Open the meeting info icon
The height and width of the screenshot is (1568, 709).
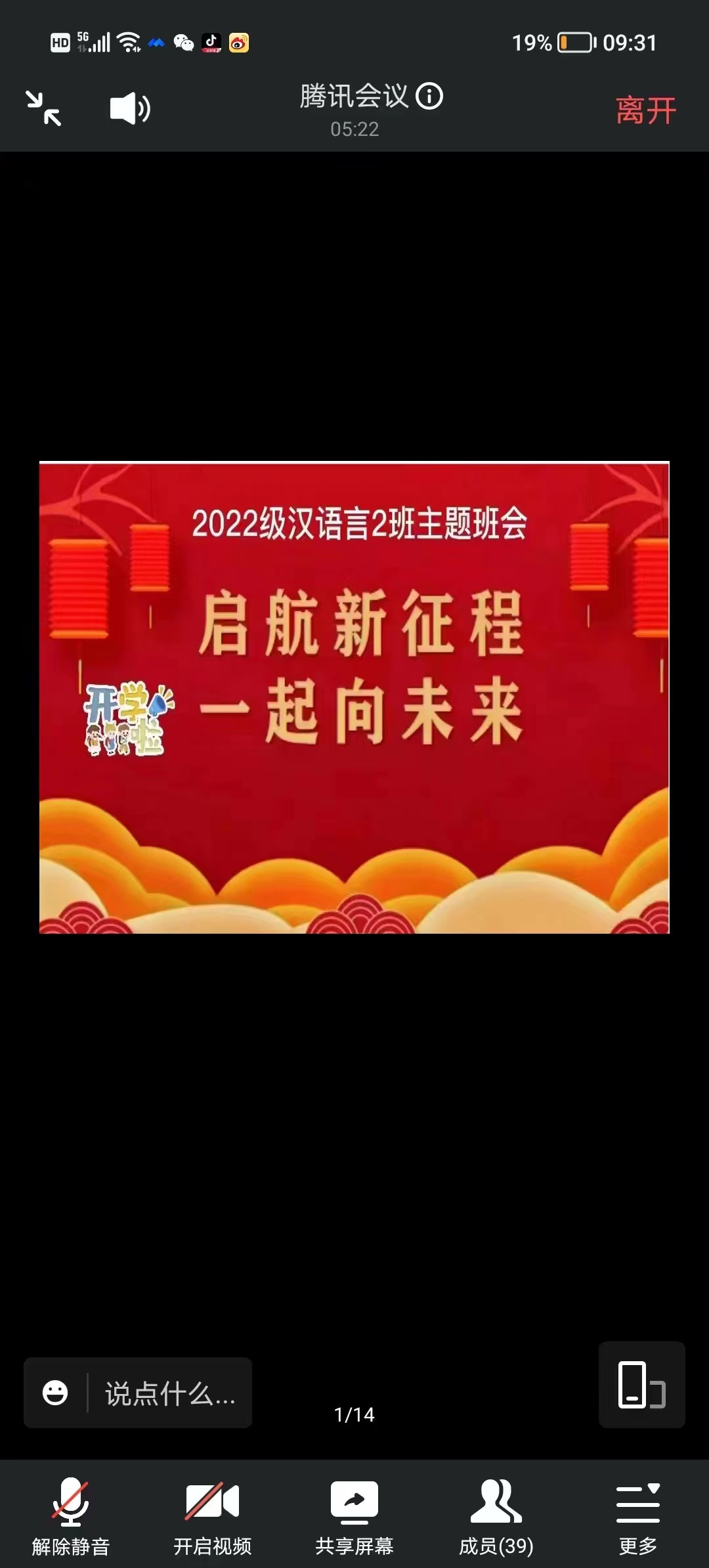coord(430,97)
